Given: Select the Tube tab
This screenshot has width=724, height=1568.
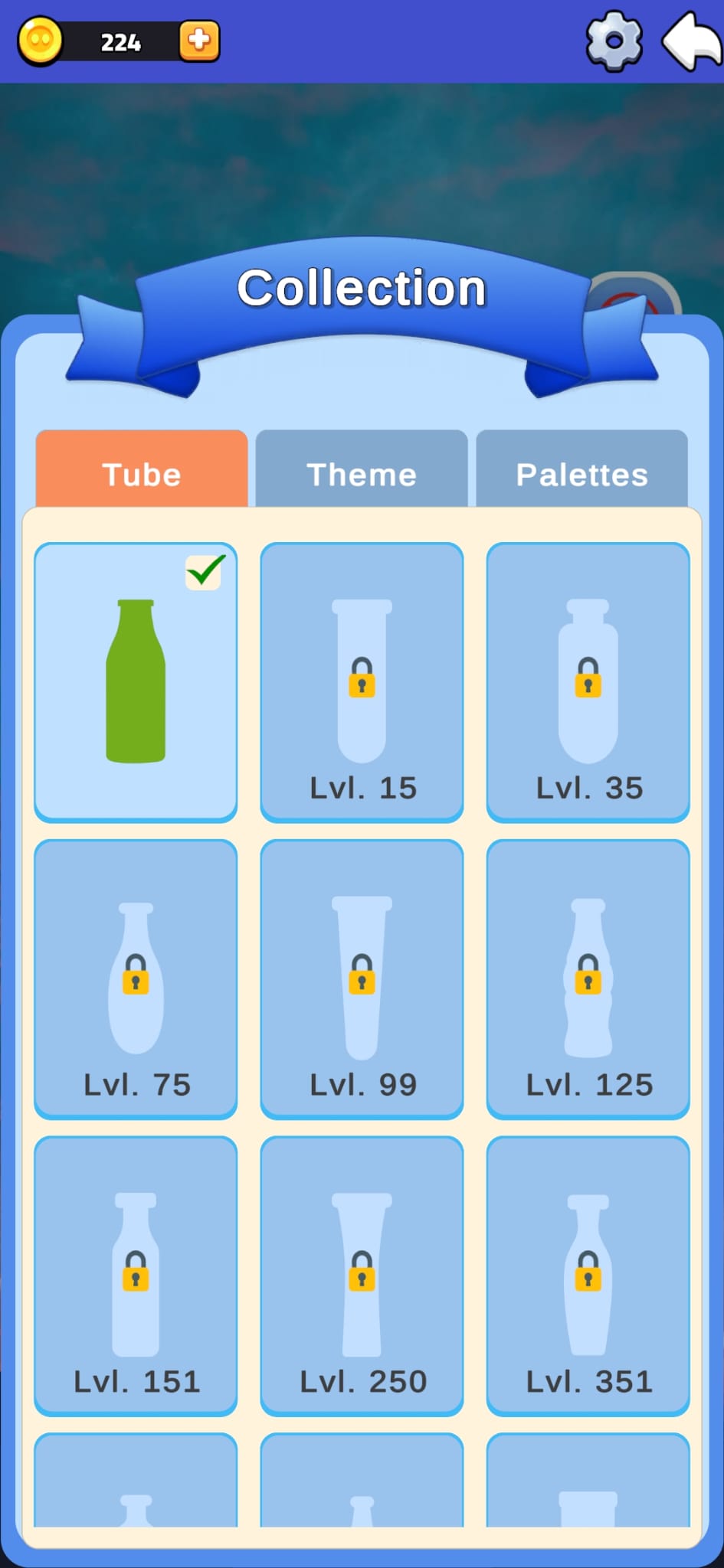Looking at the screenshot, I should coord(142,469).
